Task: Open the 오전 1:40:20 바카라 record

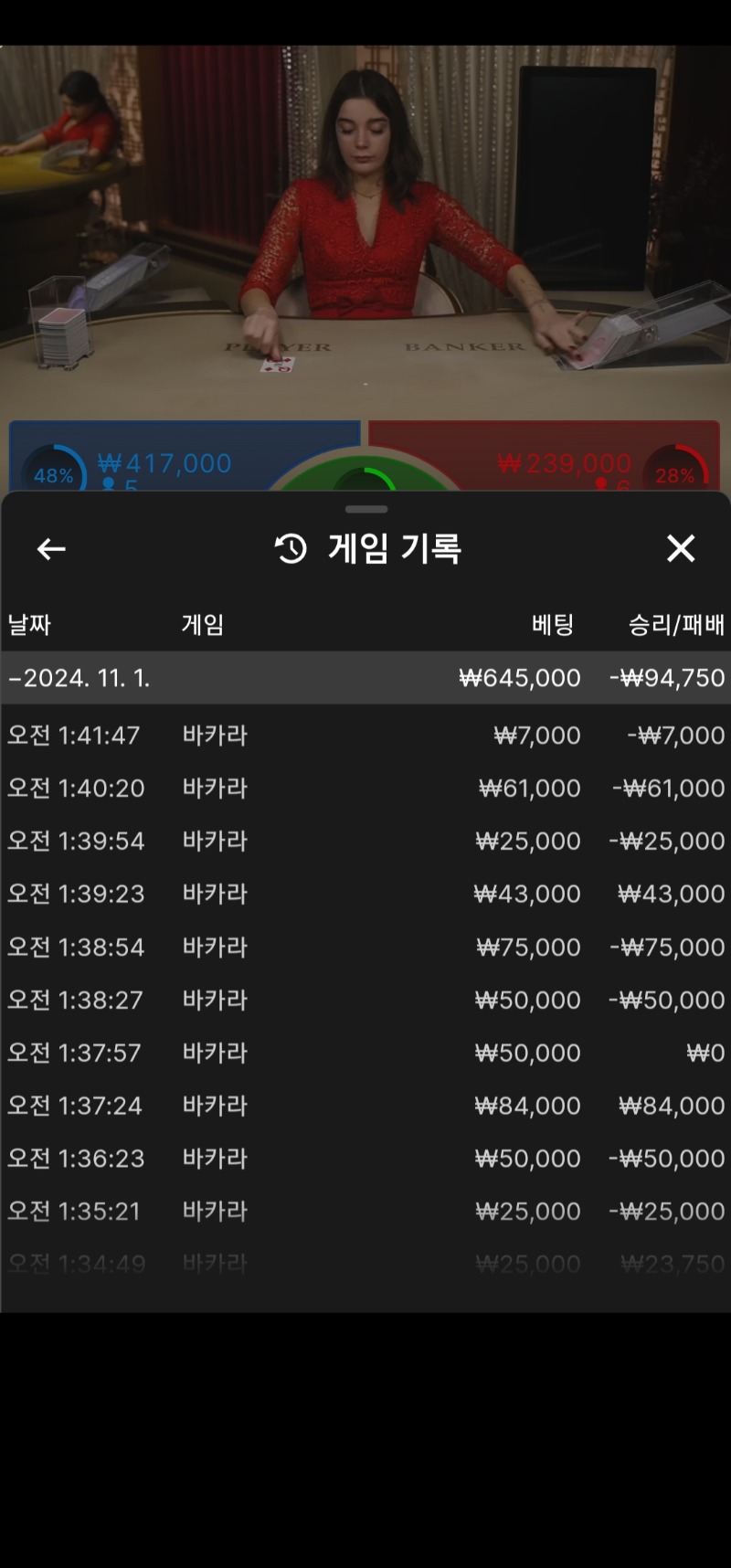Action: click(x=365, y=789)
